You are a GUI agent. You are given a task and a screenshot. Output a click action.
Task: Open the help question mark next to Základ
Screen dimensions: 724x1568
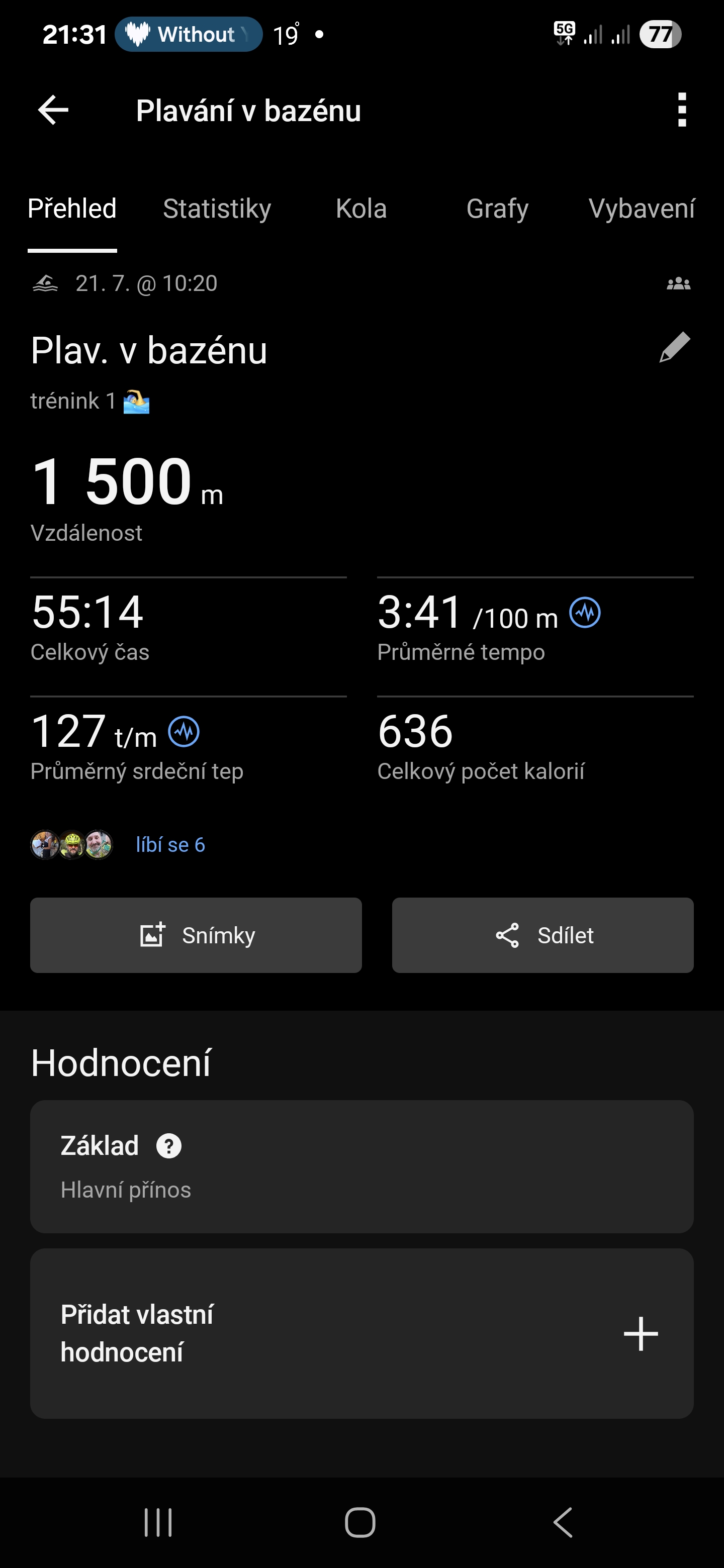click(168, 1146)
